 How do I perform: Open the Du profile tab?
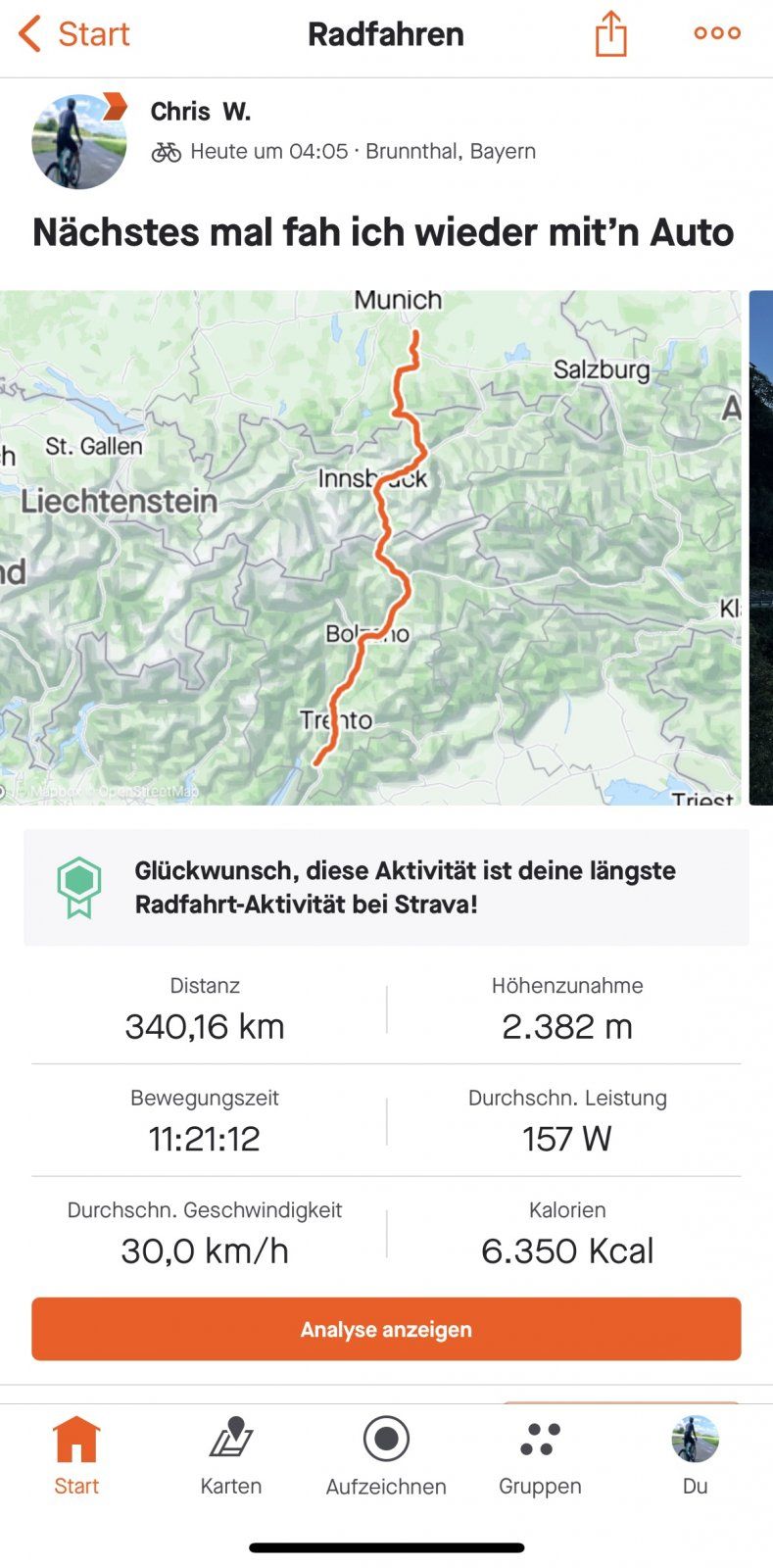point(695,1455)
